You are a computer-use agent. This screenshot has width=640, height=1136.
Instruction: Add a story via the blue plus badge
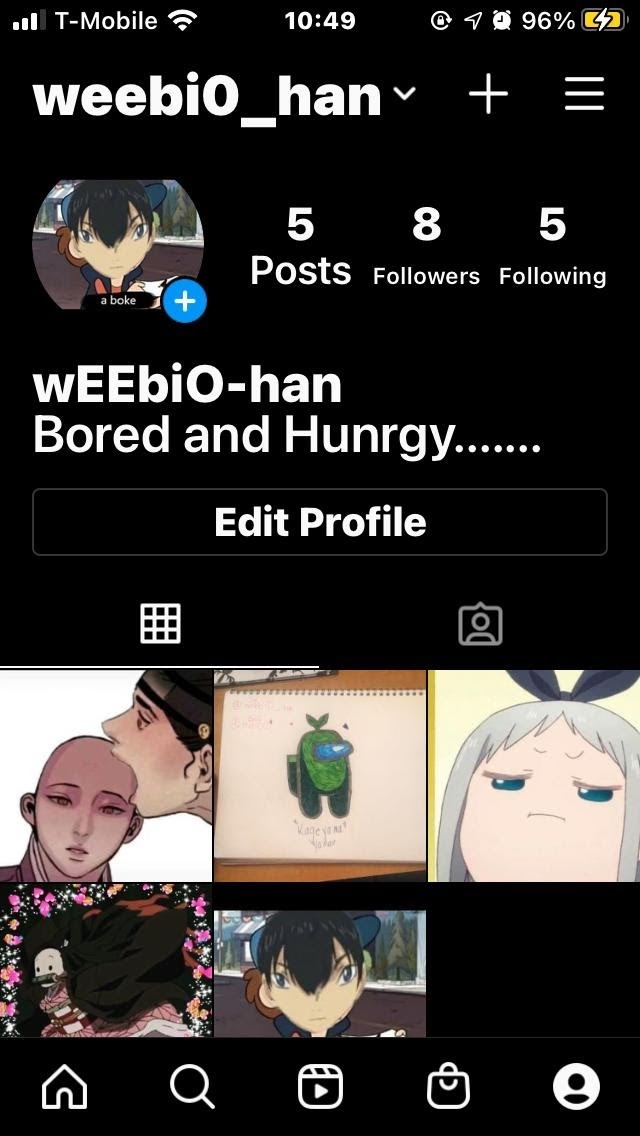[x=185, y=301]
